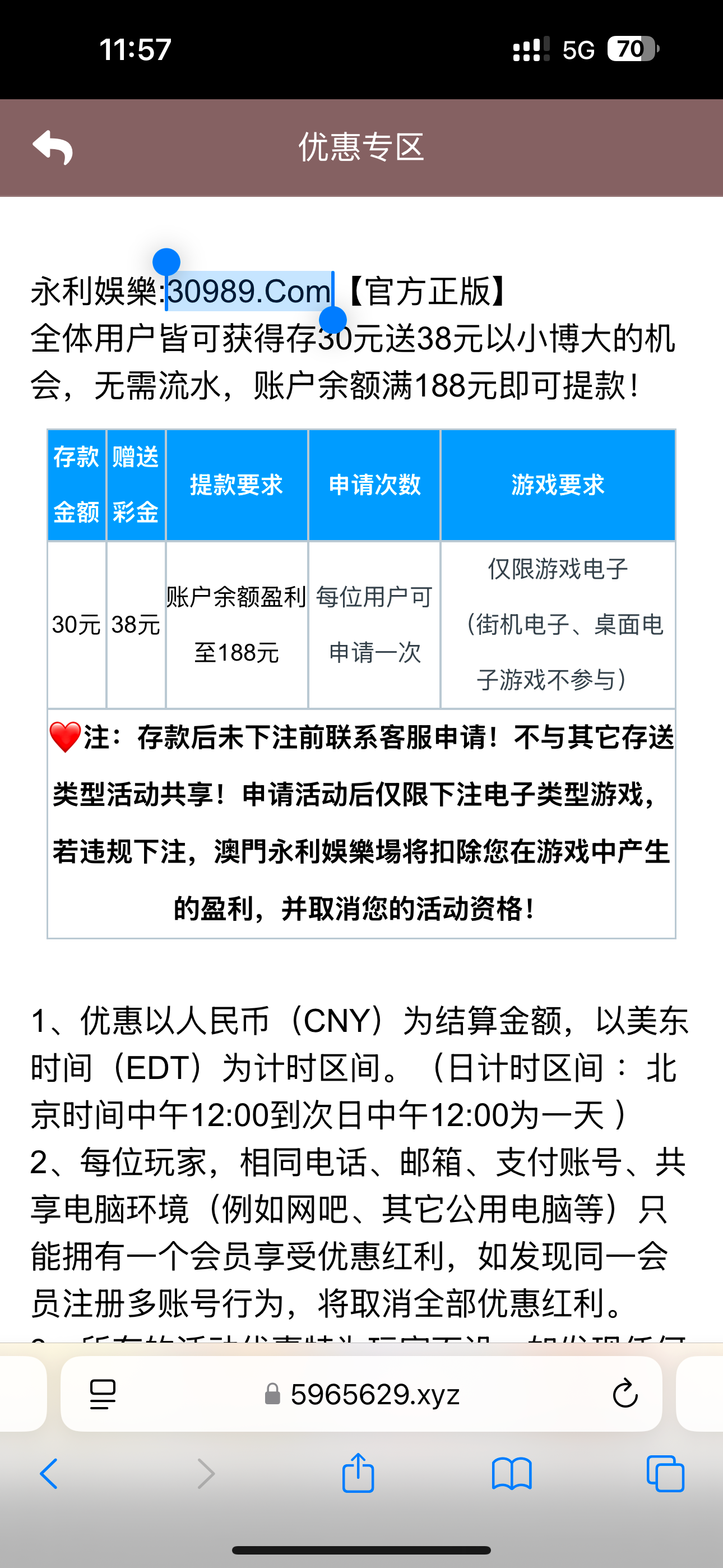The width and height of the screenshot is (723, 1568).
Task: Reload the current web page
Action: pyautogui.click(x=624, y=1394)
